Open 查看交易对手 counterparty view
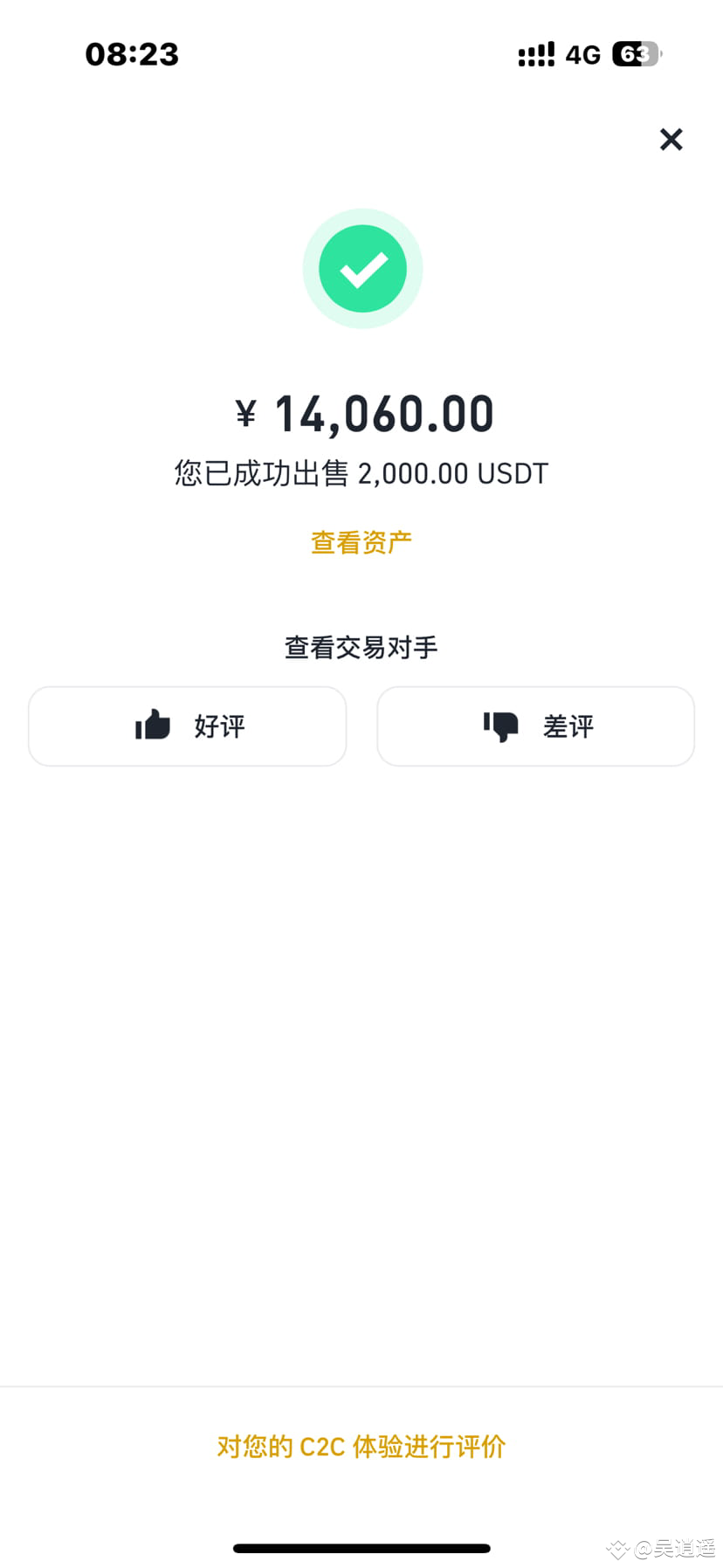723x1568 pixels. pos(360,647)
